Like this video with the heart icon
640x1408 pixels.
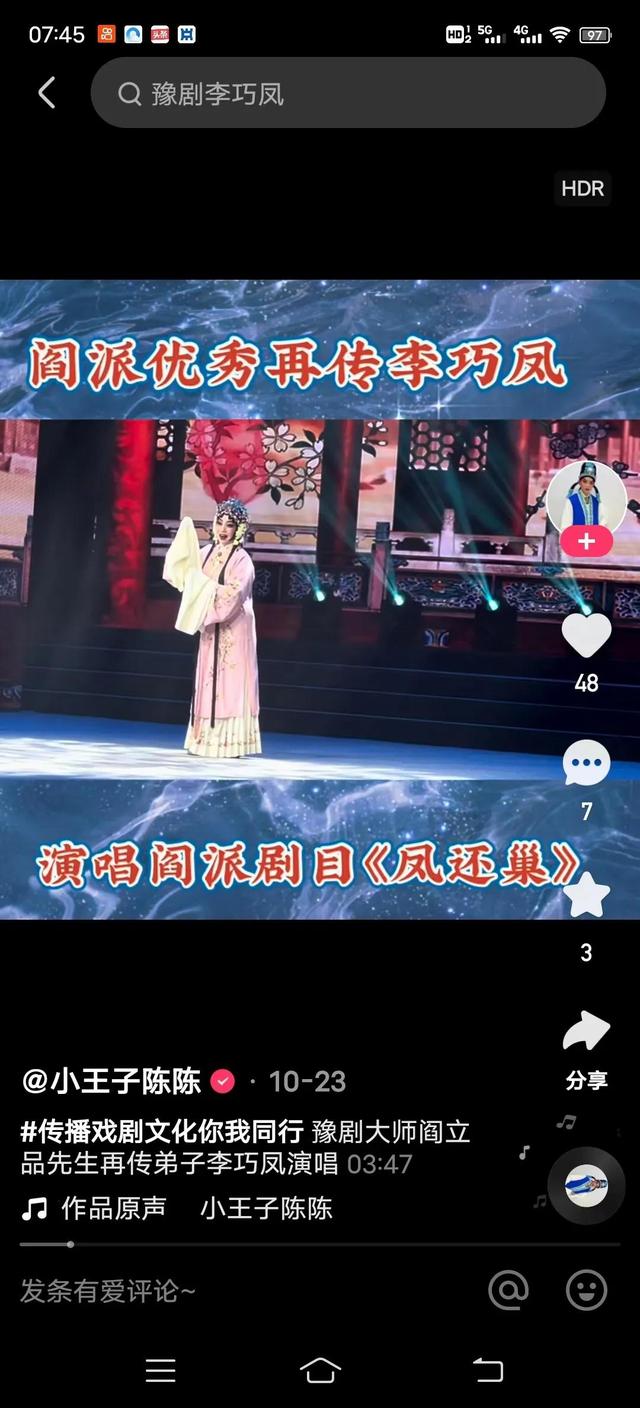click(586, 636)
